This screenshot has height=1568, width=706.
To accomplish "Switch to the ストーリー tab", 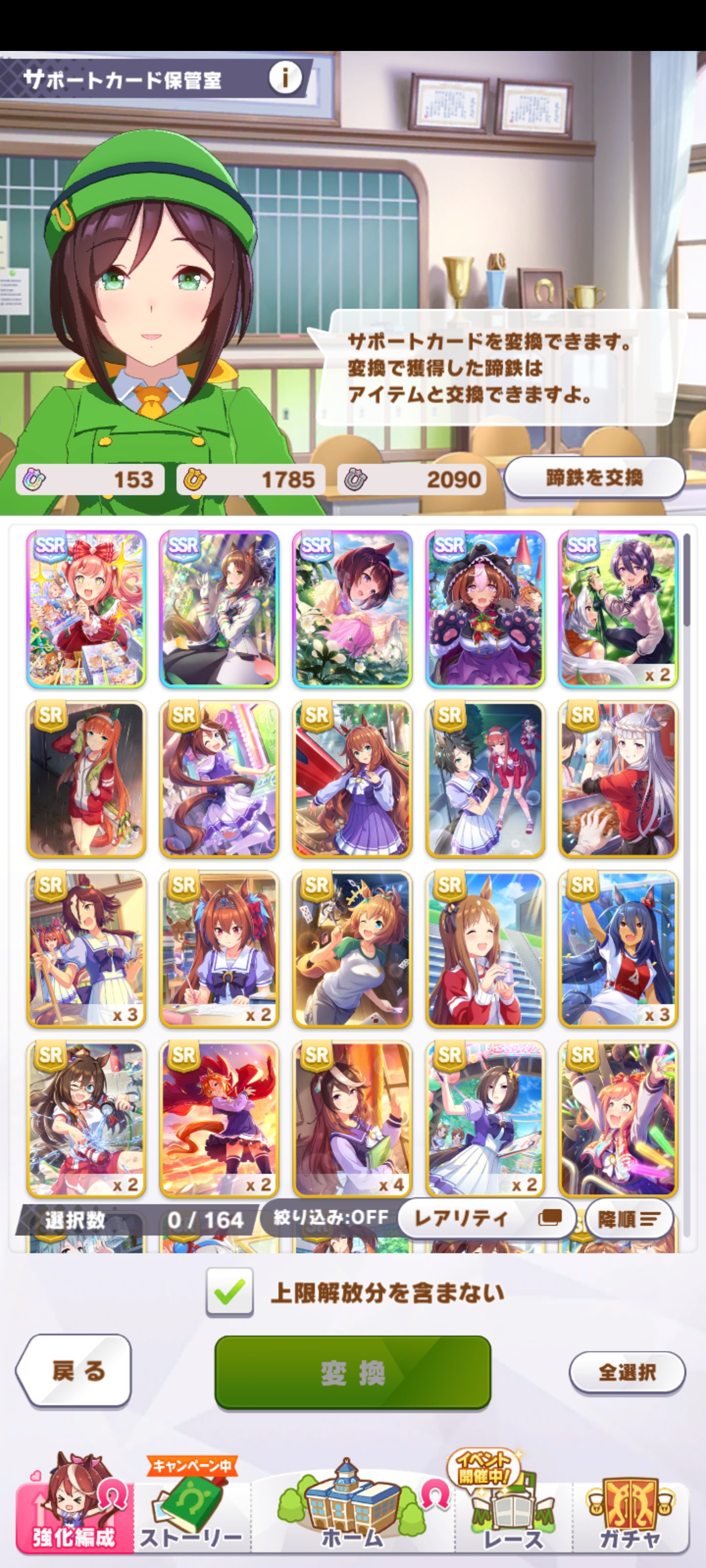I will pyautogui.click(x=191, y=1510).
